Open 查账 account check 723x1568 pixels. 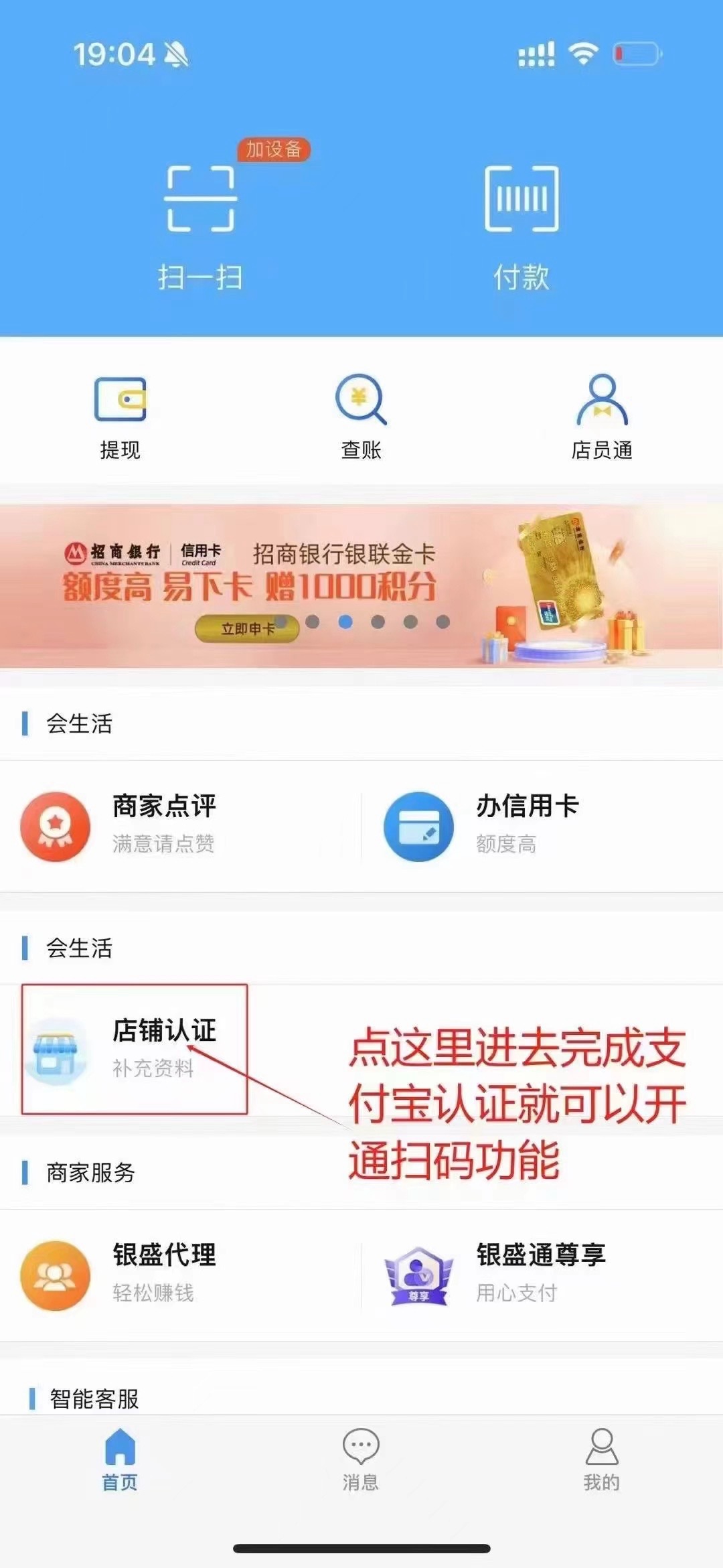pyautogui.click(x=361, y=416)
